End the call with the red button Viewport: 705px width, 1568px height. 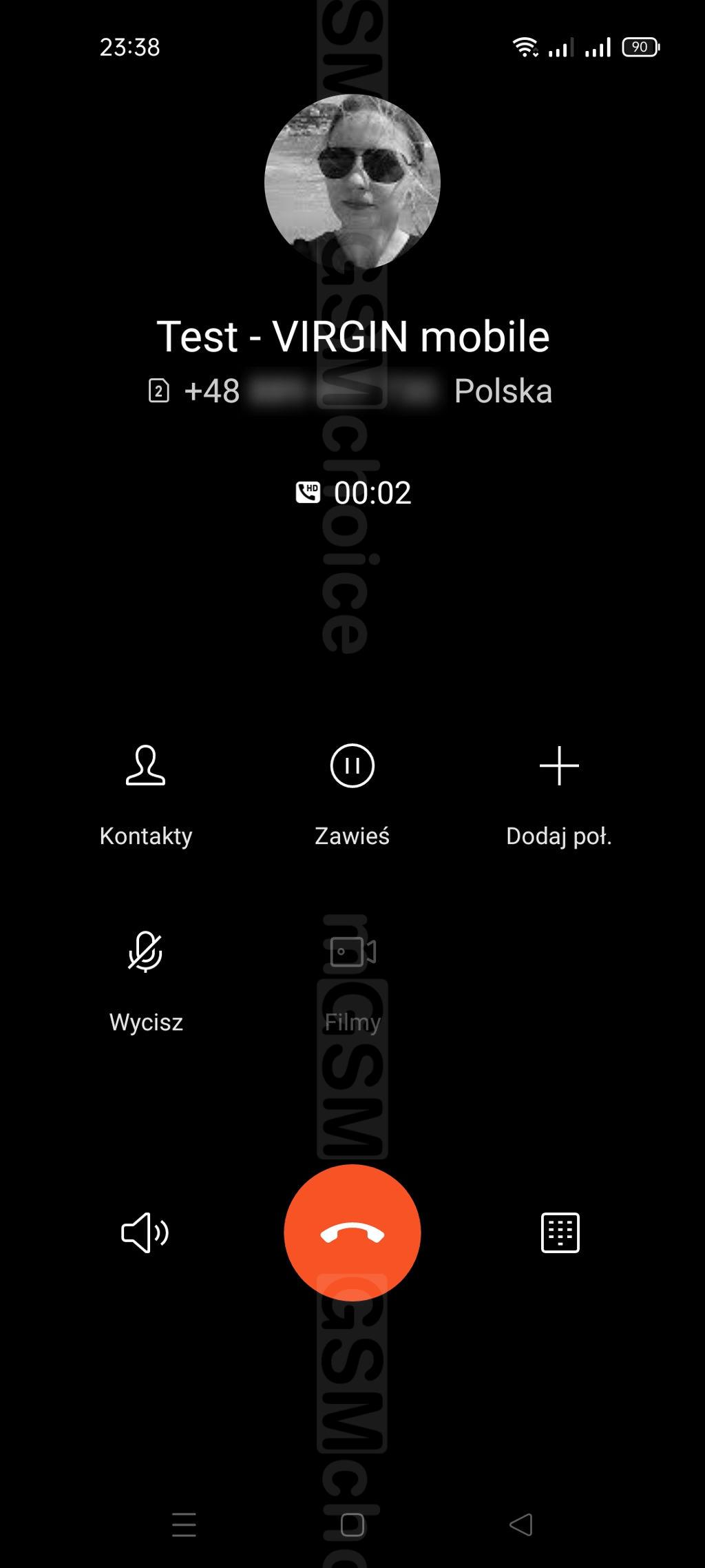click(x=352, y=1232)
